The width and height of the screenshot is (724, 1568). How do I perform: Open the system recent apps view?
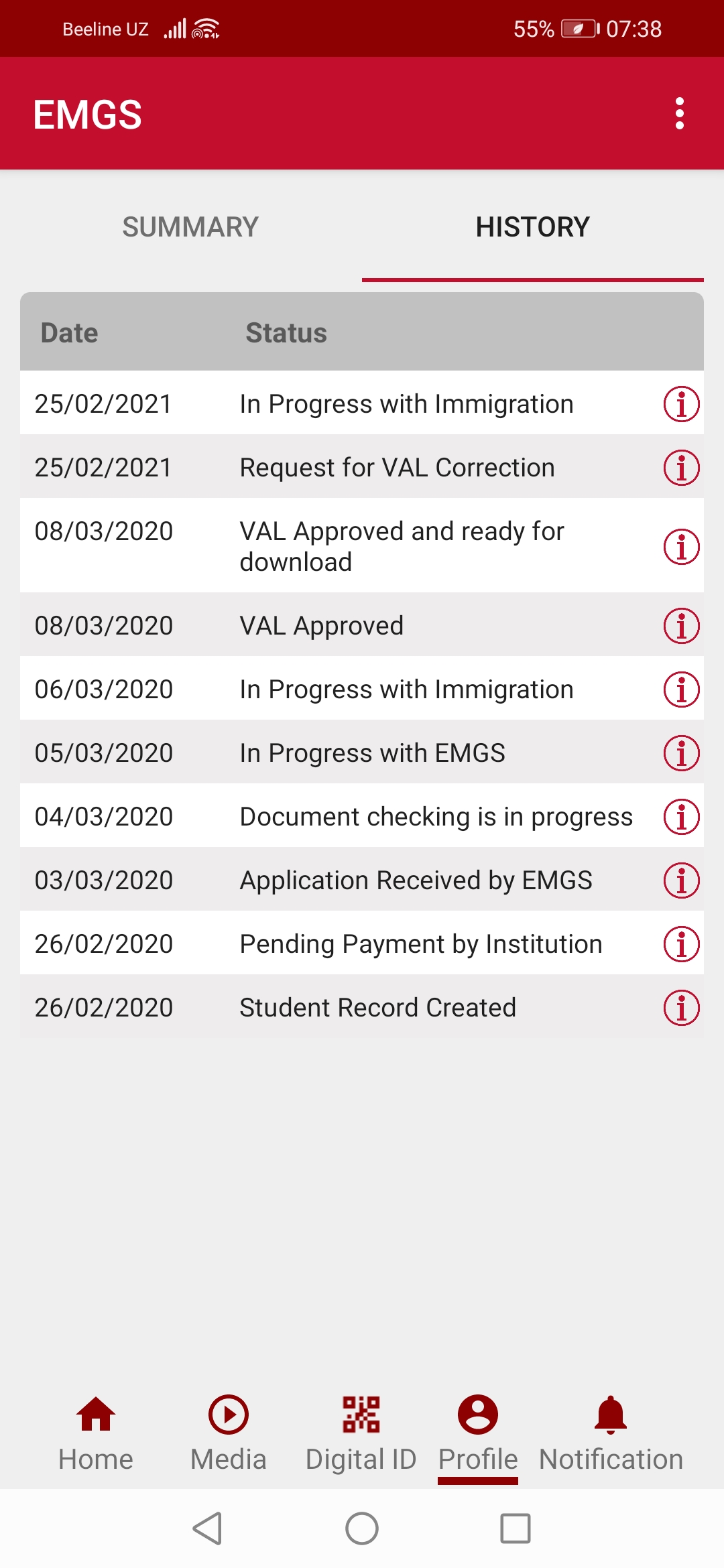coord(516,1528)
